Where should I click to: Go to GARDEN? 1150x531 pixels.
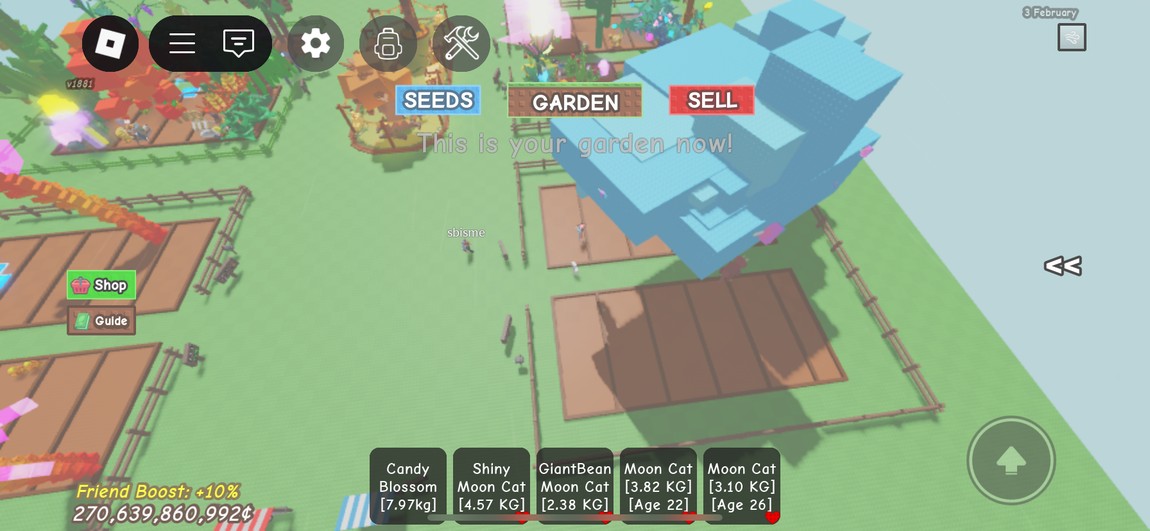[x=575, y=102]
